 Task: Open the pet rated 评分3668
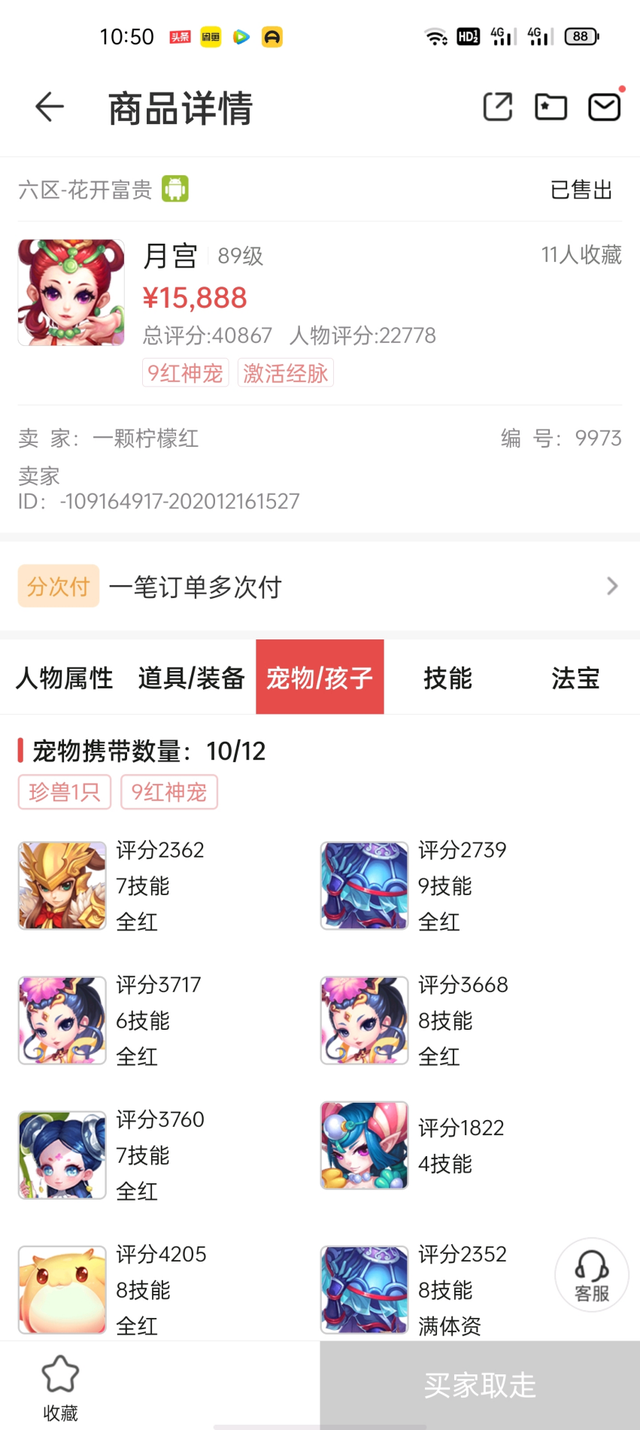tap(364, 1020)
